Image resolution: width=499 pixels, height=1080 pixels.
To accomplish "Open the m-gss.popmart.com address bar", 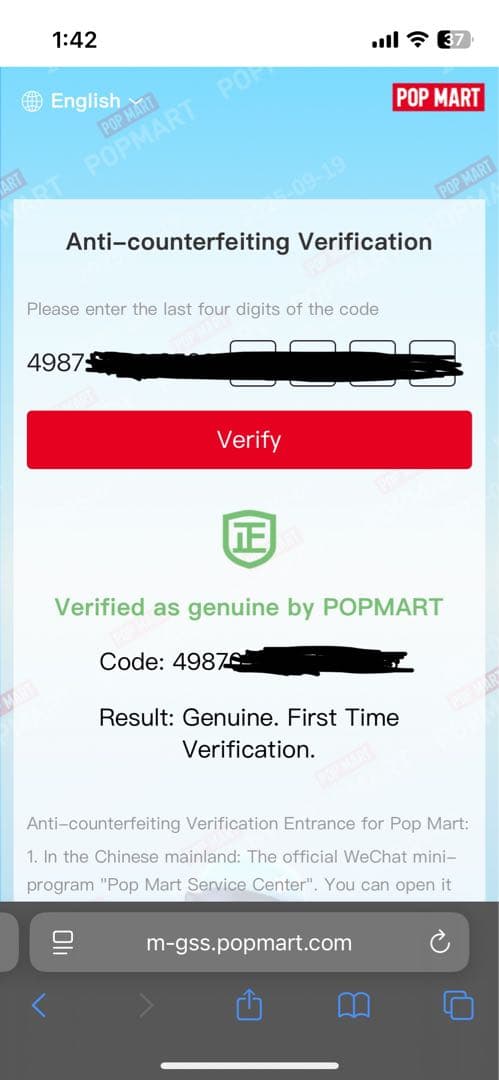I will pos(250,942).
